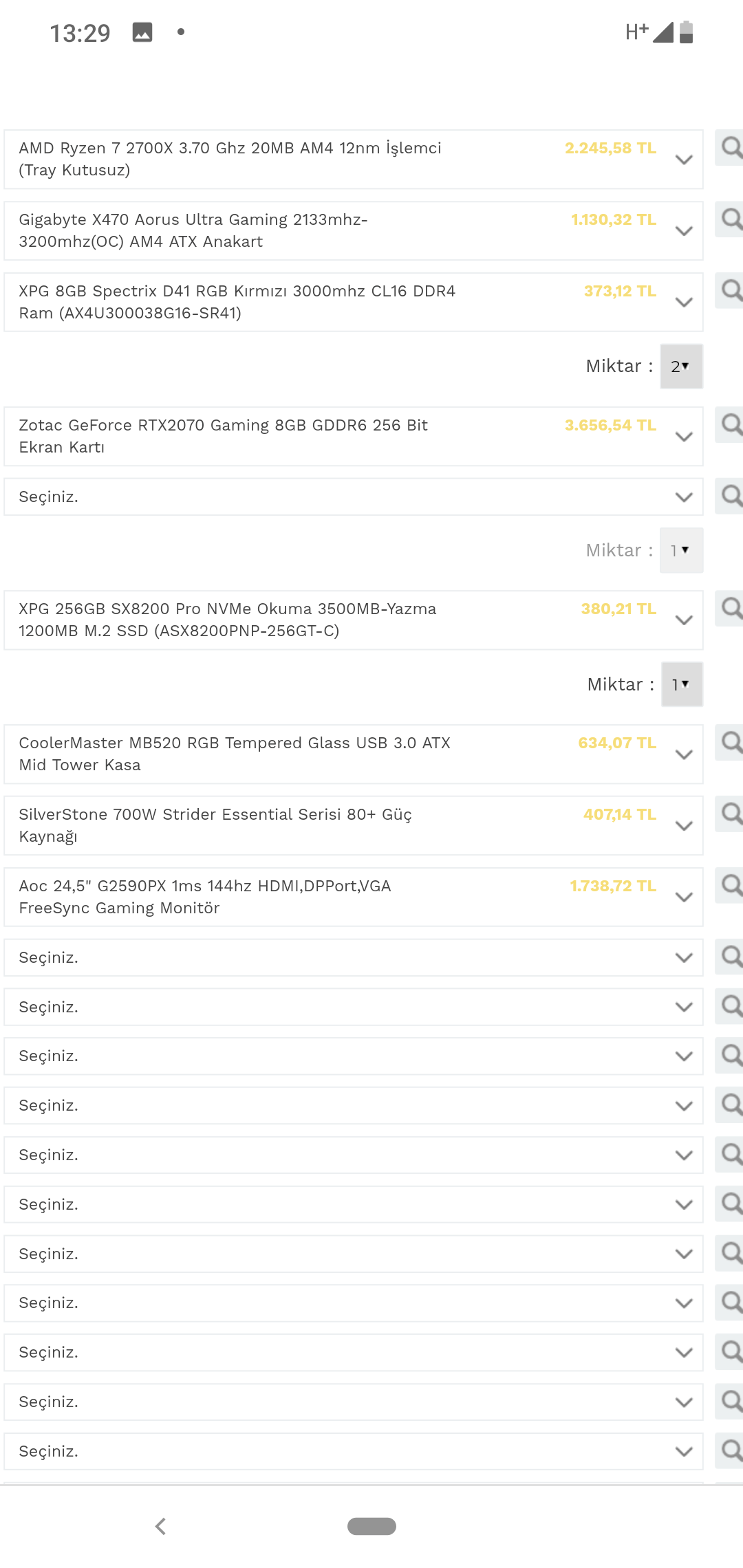Tap the search icon beside the Aoc monitor

731,885
